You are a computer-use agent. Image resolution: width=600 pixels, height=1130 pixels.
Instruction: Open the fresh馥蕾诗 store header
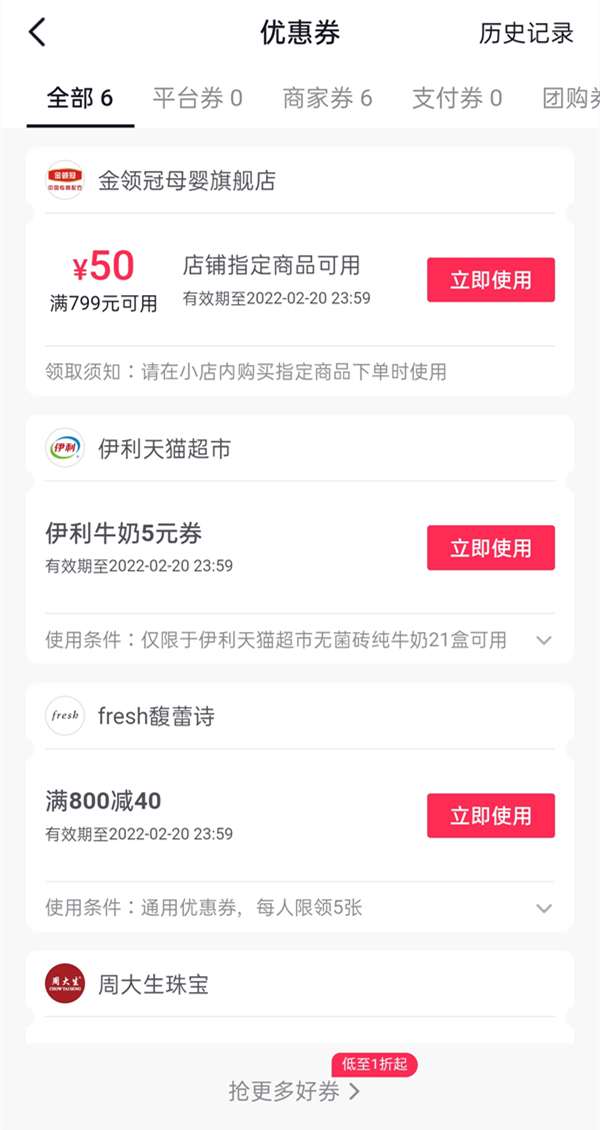156,717
